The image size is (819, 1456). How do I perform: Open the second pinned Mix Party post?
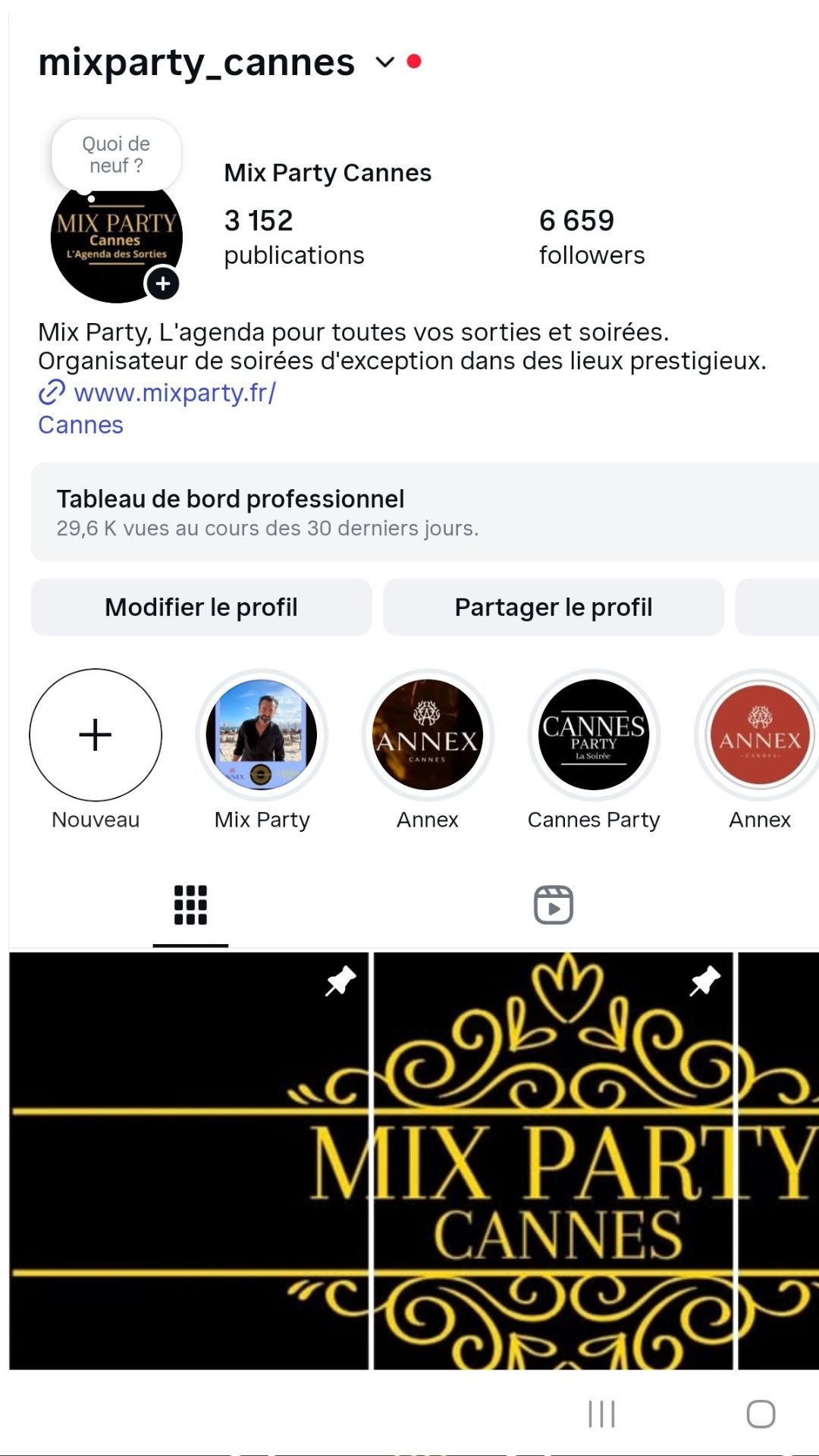[554, 1160]
